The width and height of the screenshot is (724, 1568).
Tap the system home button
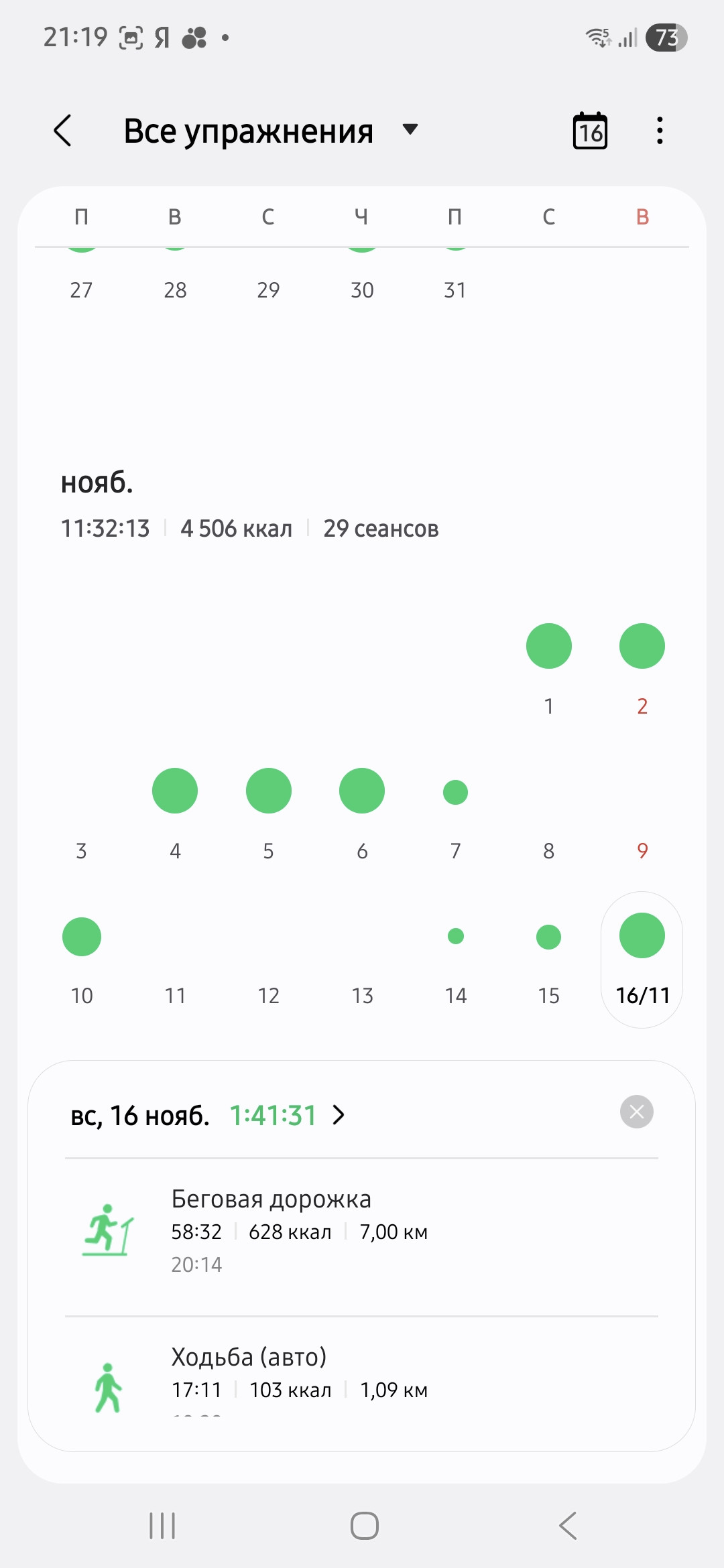click(x=365, y=1526)
